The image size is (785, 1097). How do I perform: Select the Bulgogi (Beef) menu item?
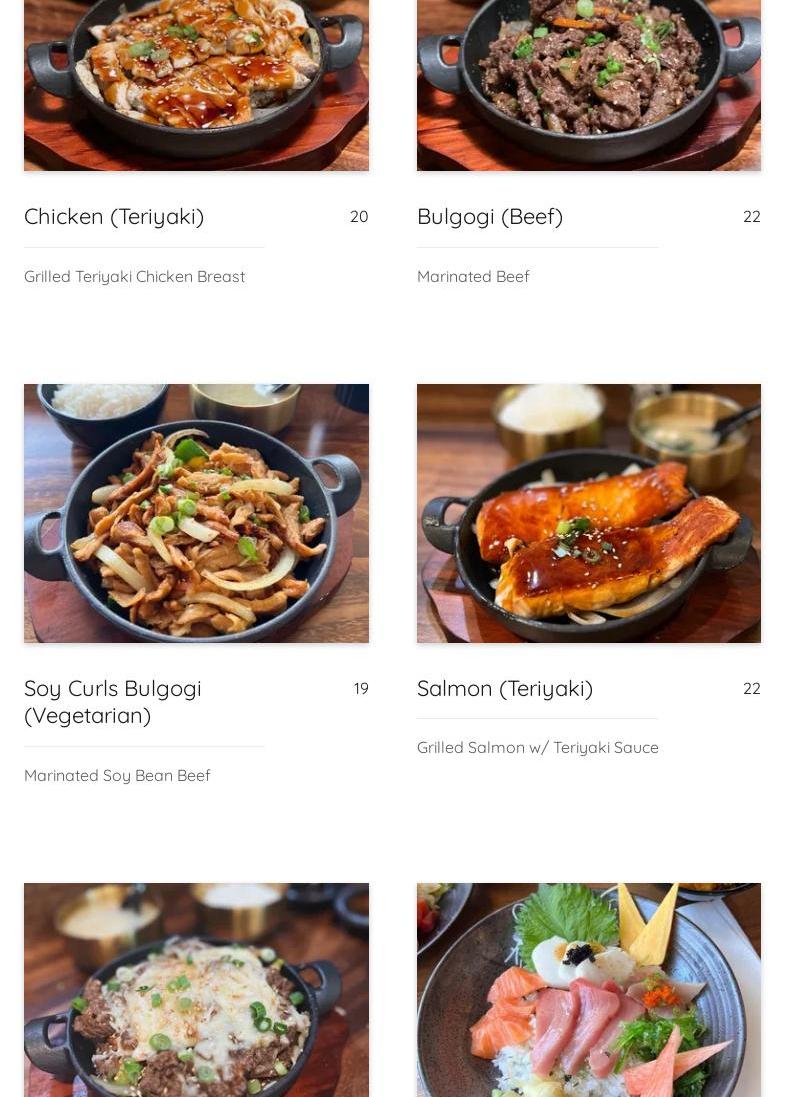(490, 217)
